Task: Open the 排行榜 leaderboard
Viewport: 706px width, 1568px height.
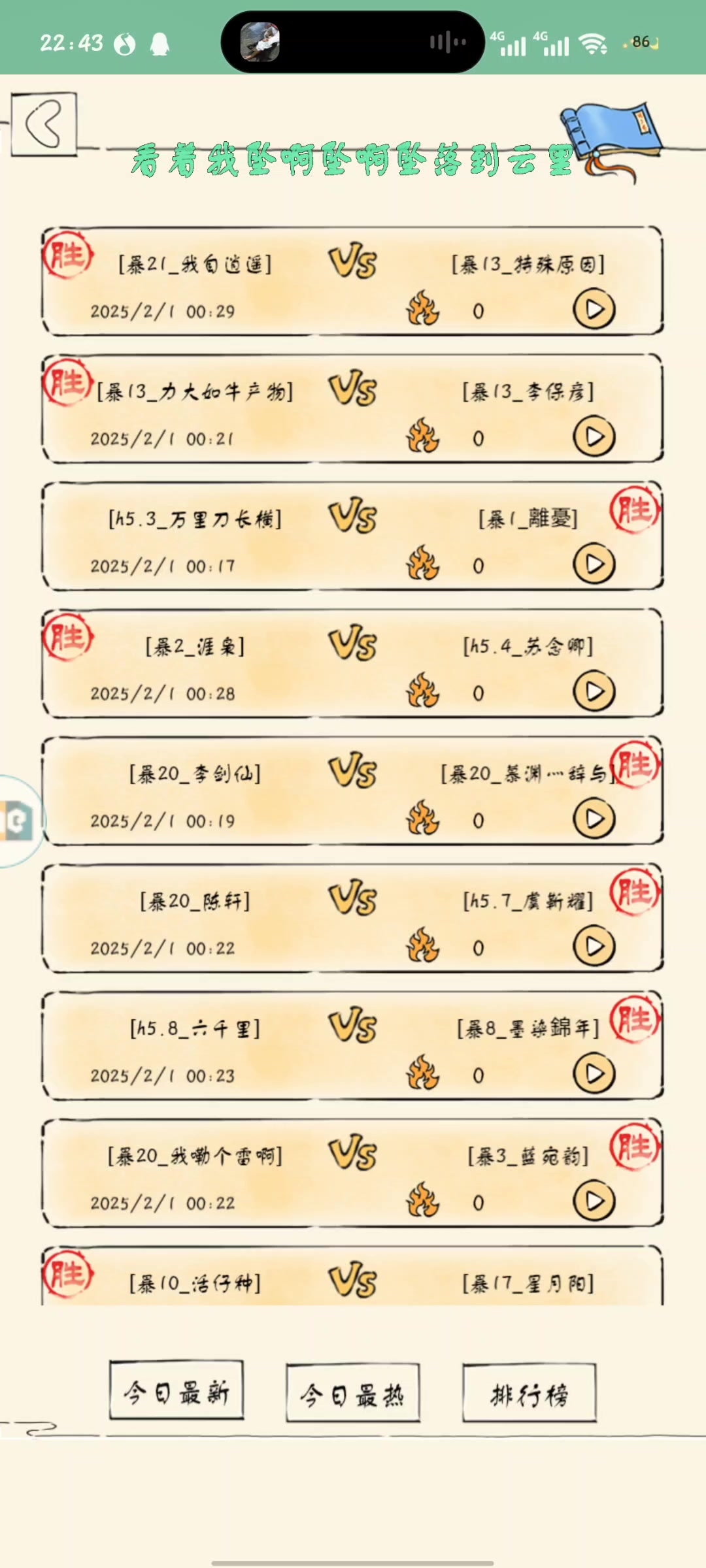Action: 529,1395
